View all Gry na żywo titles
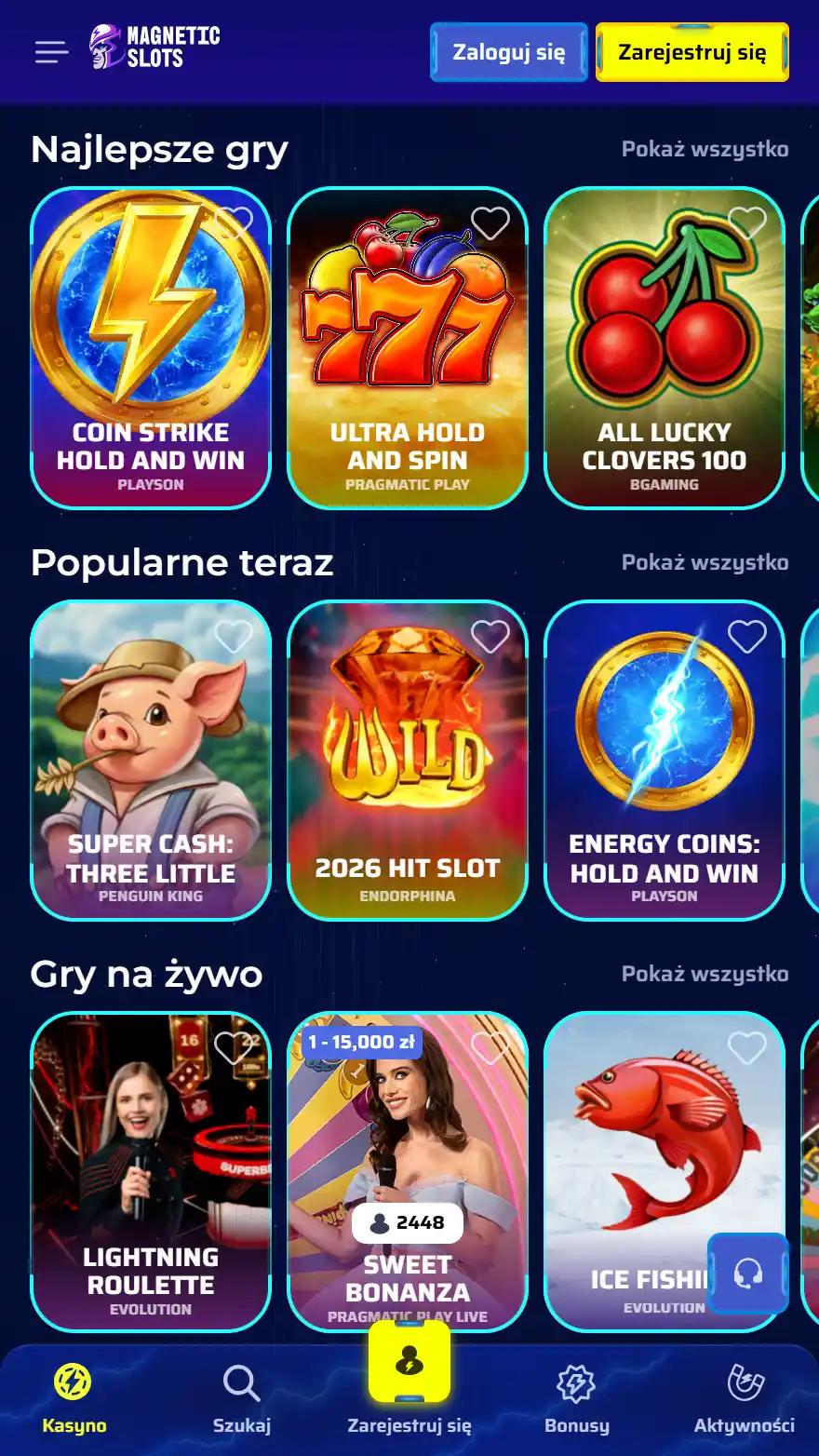 tap(705, 974)
